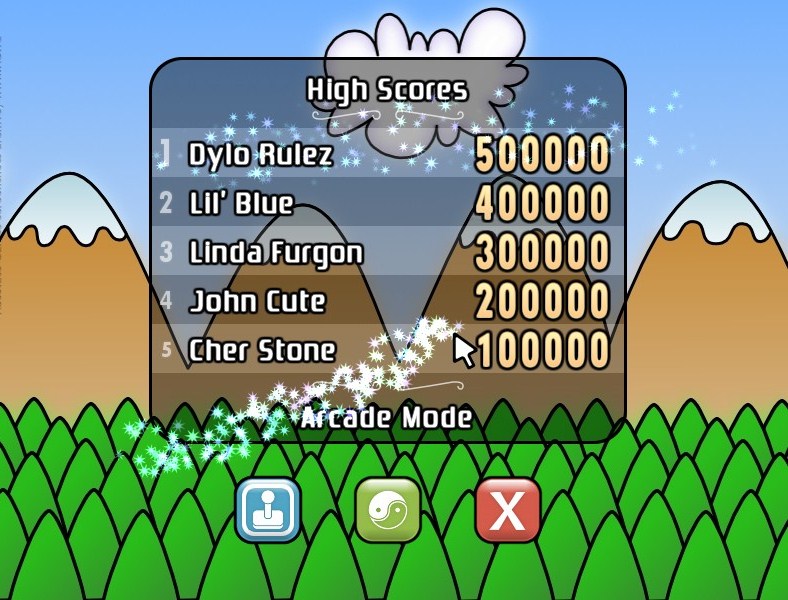Close the high scores screen

[x=508, y=511]
